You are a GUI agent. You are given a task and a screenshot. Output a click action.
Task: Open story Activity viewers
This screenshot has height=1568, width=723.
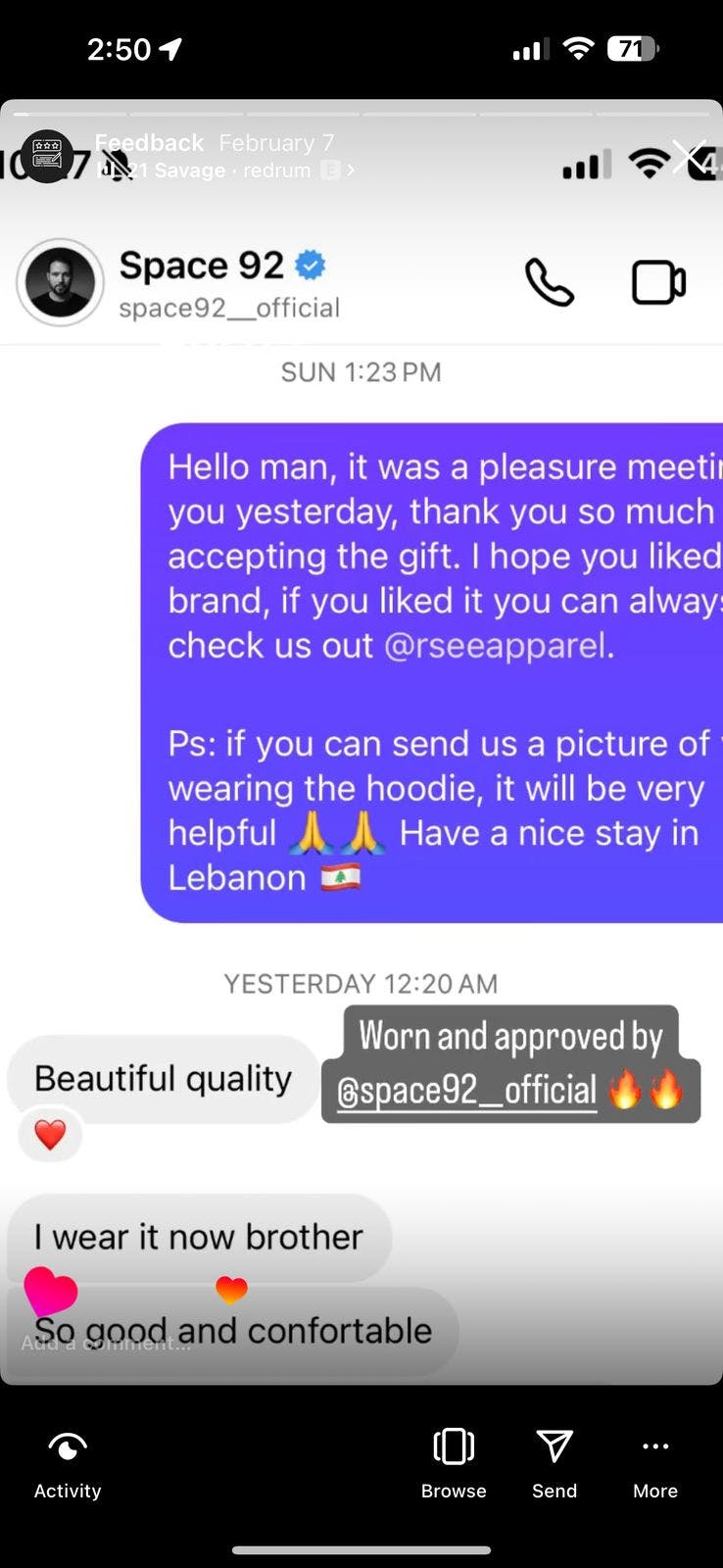(68, 1463)
